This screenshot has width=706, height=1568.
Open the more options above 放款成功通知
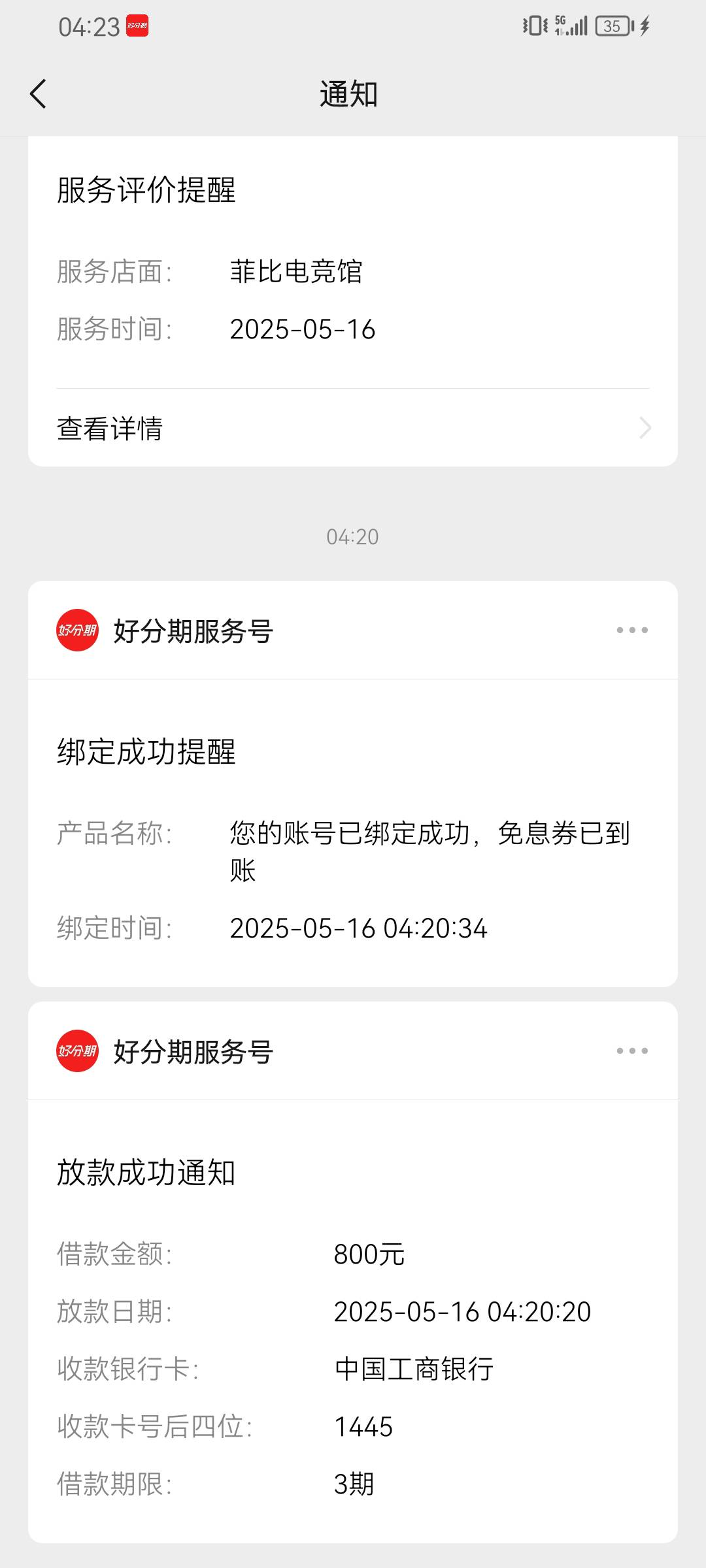point(632,1051)
